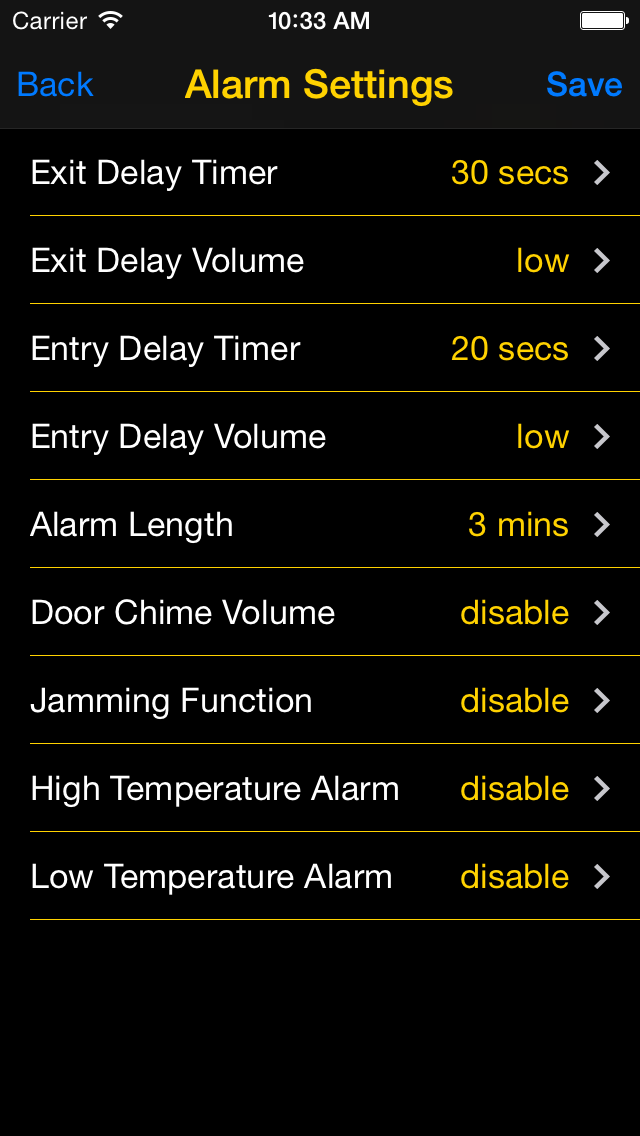Image resolution: width=640 pixels, height=1136 pixels.
Task: Open Door Chime Volume setting
Action: point(320,612)
